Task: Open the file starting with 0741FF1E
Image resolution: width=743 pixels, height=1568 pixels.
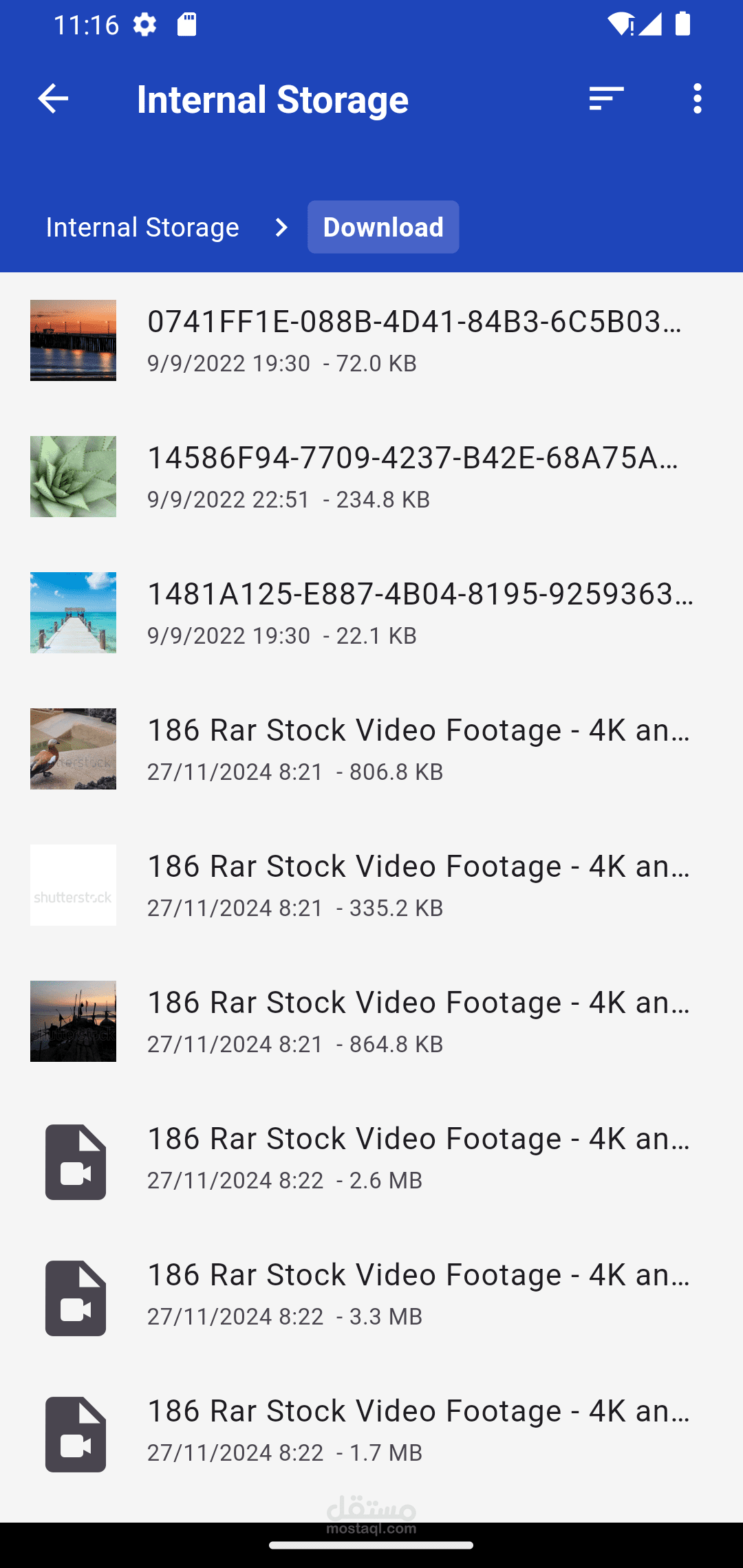Action: click(371, 340)
